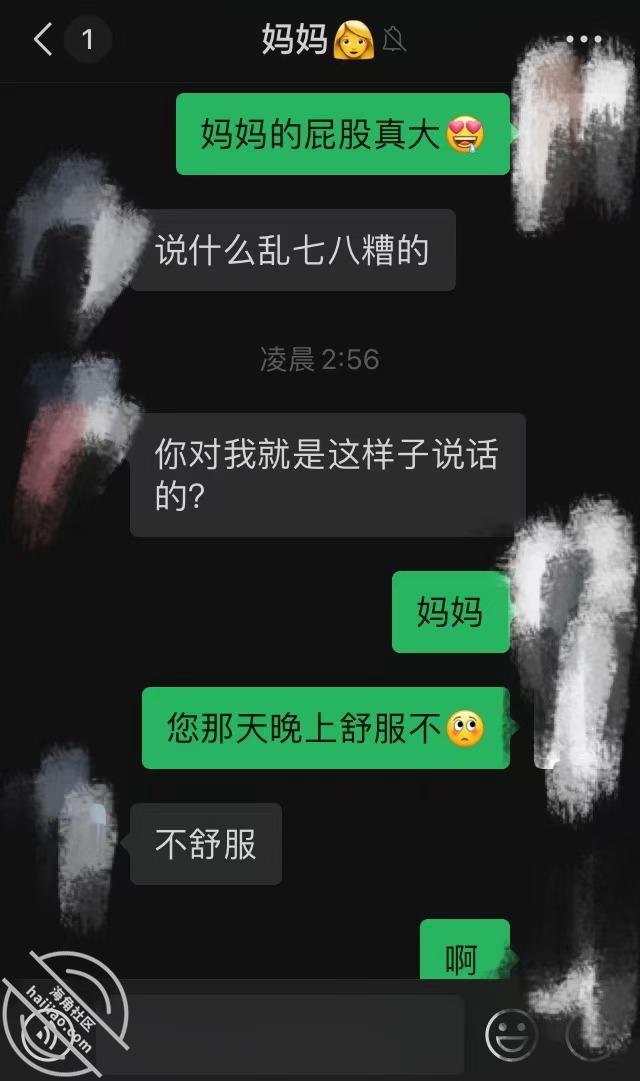Open the chat's three-dot menu

coord(583,39)
